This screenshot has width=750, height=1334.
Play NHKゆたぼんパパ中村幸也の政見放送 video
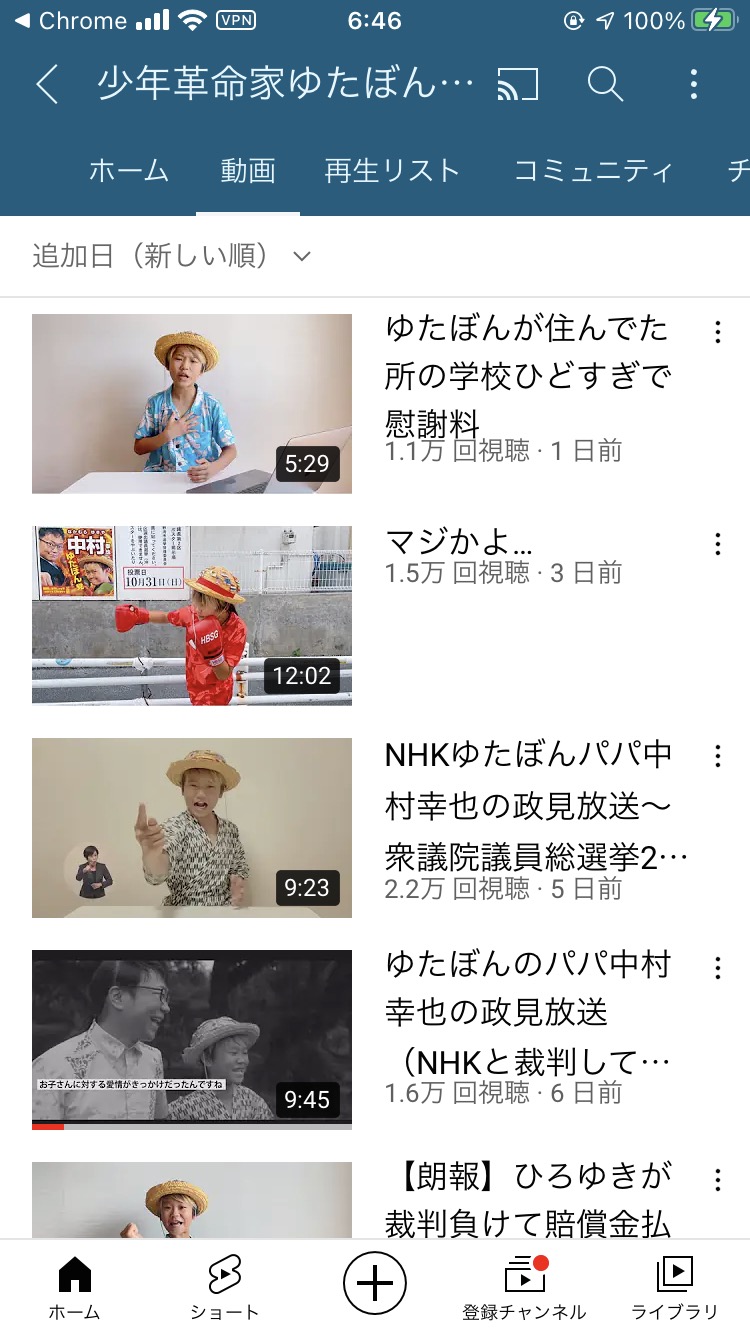click(192, 828)
